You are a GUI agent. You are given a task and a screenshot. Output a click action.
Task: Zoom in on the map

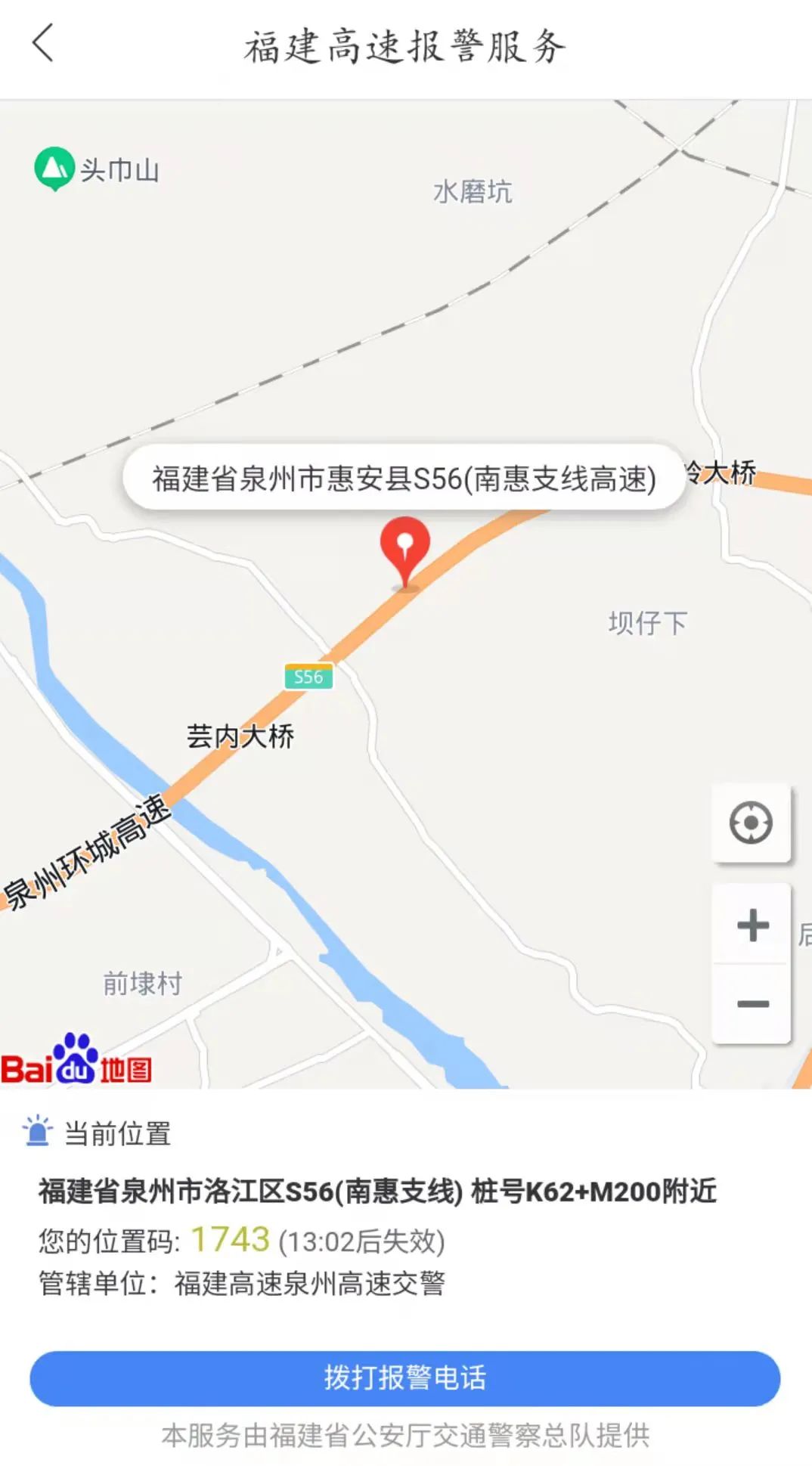752,925
